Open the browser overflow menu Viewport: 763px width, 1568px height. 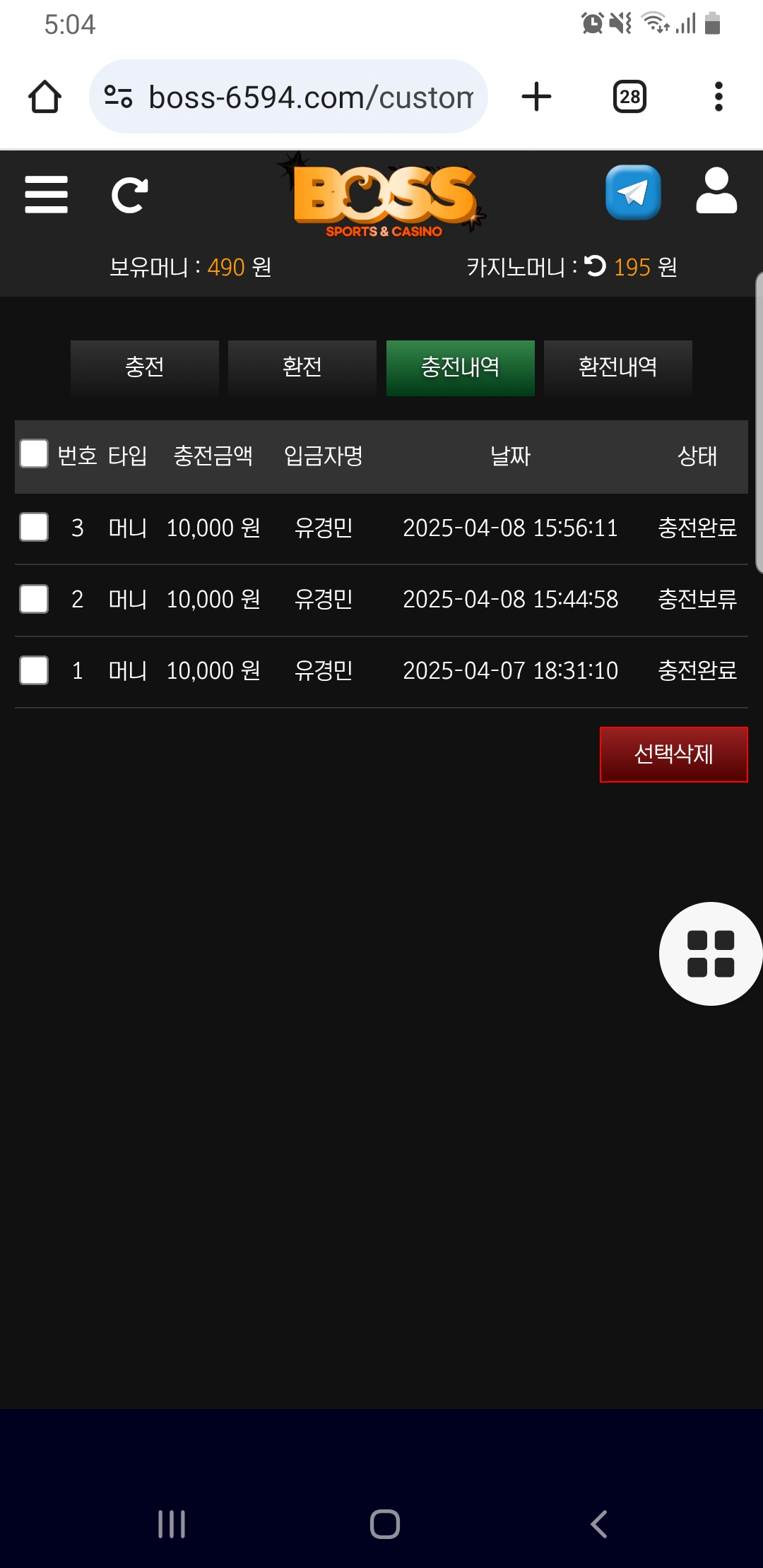pyautogui.click(x=718, y=97)
